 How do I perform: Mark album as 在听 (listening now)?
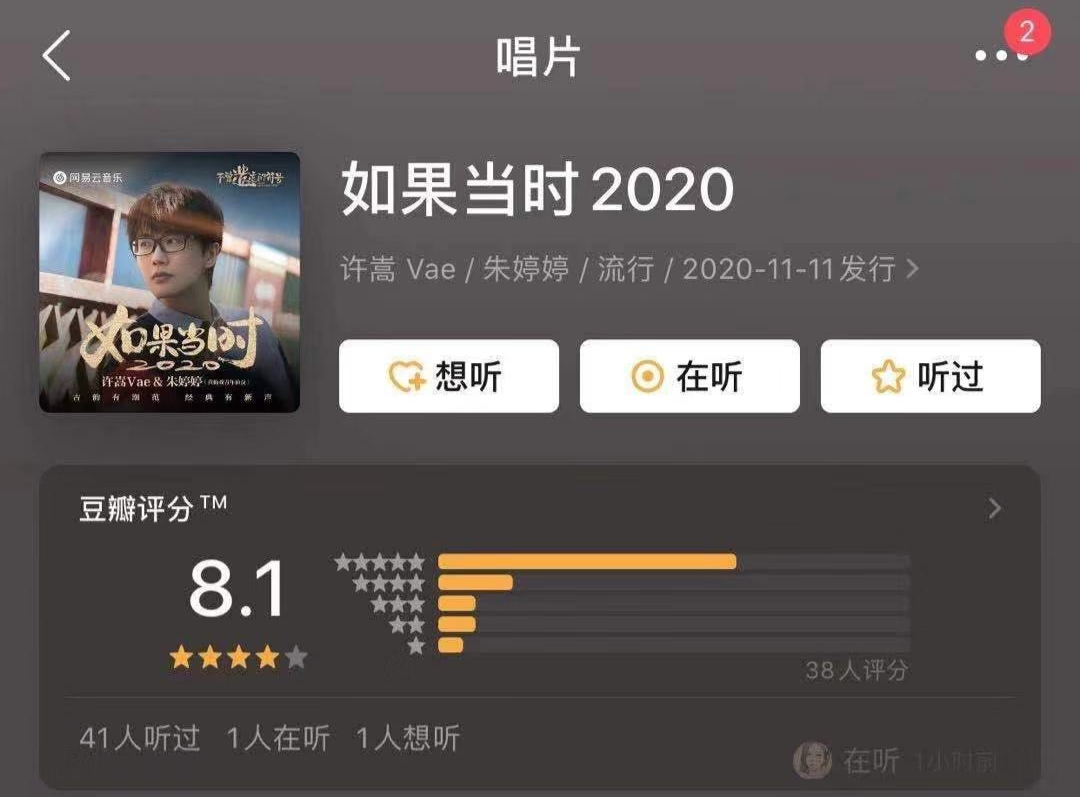coord(689,376)
